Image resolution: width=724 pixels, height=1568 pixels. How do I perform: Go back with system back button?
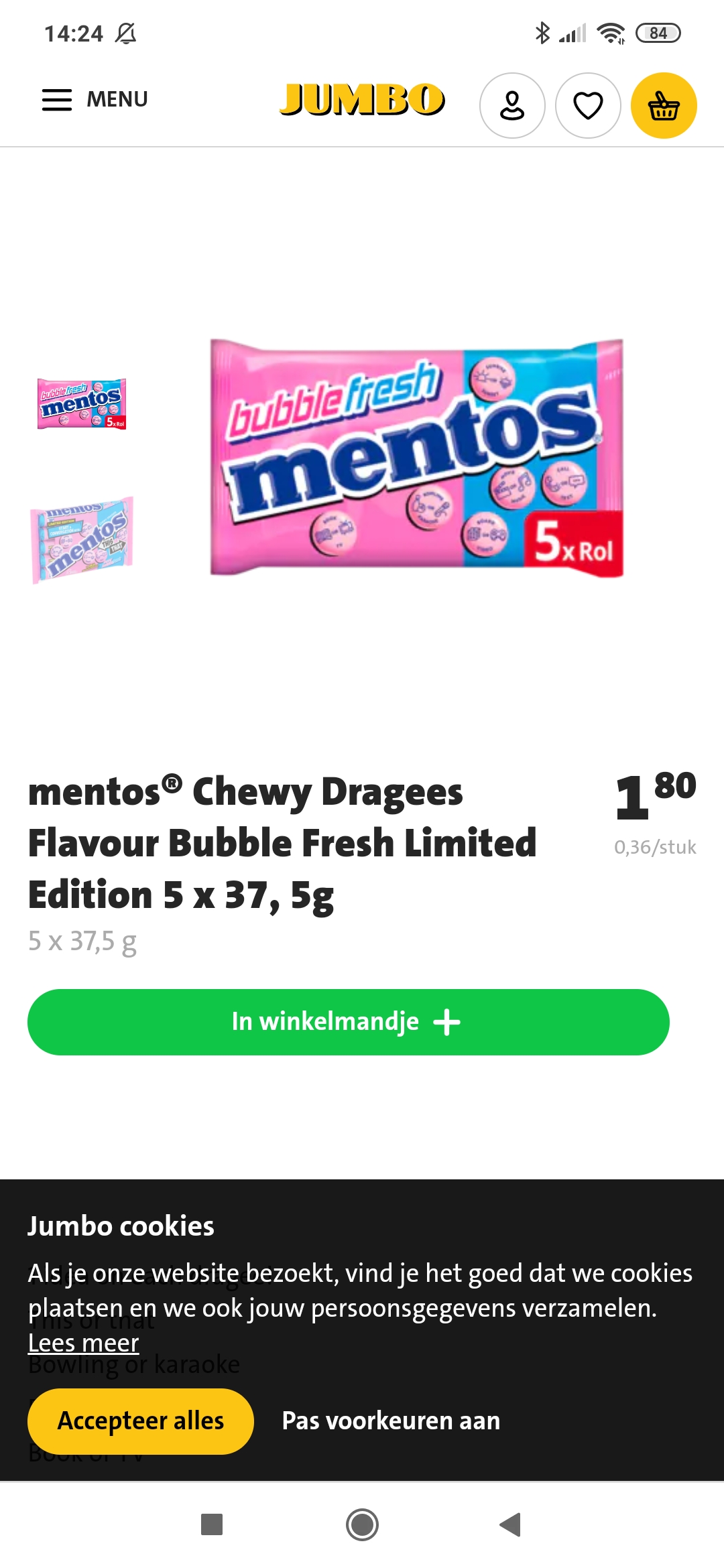(511, 1524)
